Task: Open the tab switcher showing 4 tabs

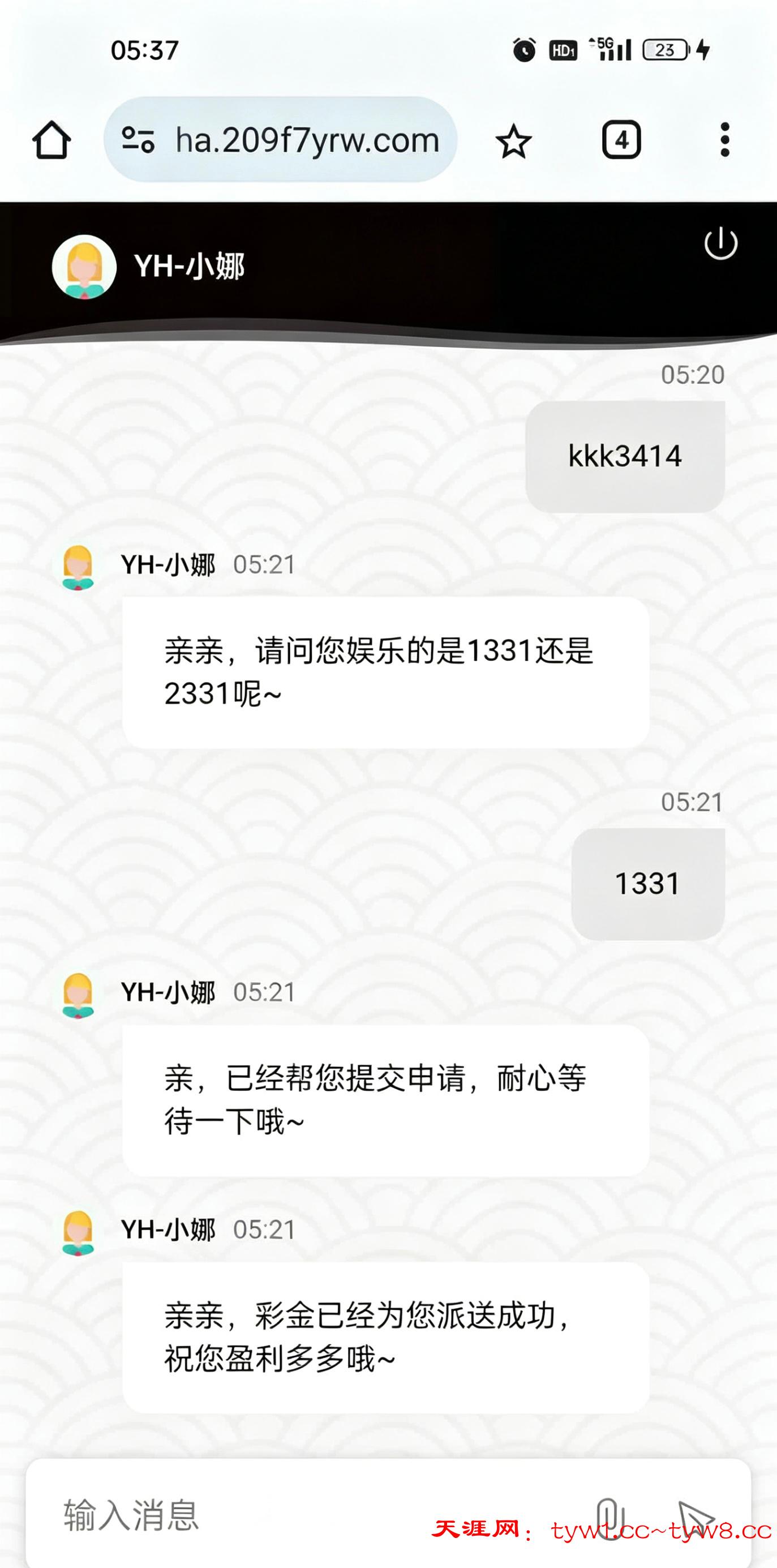Action: point(621,140)
